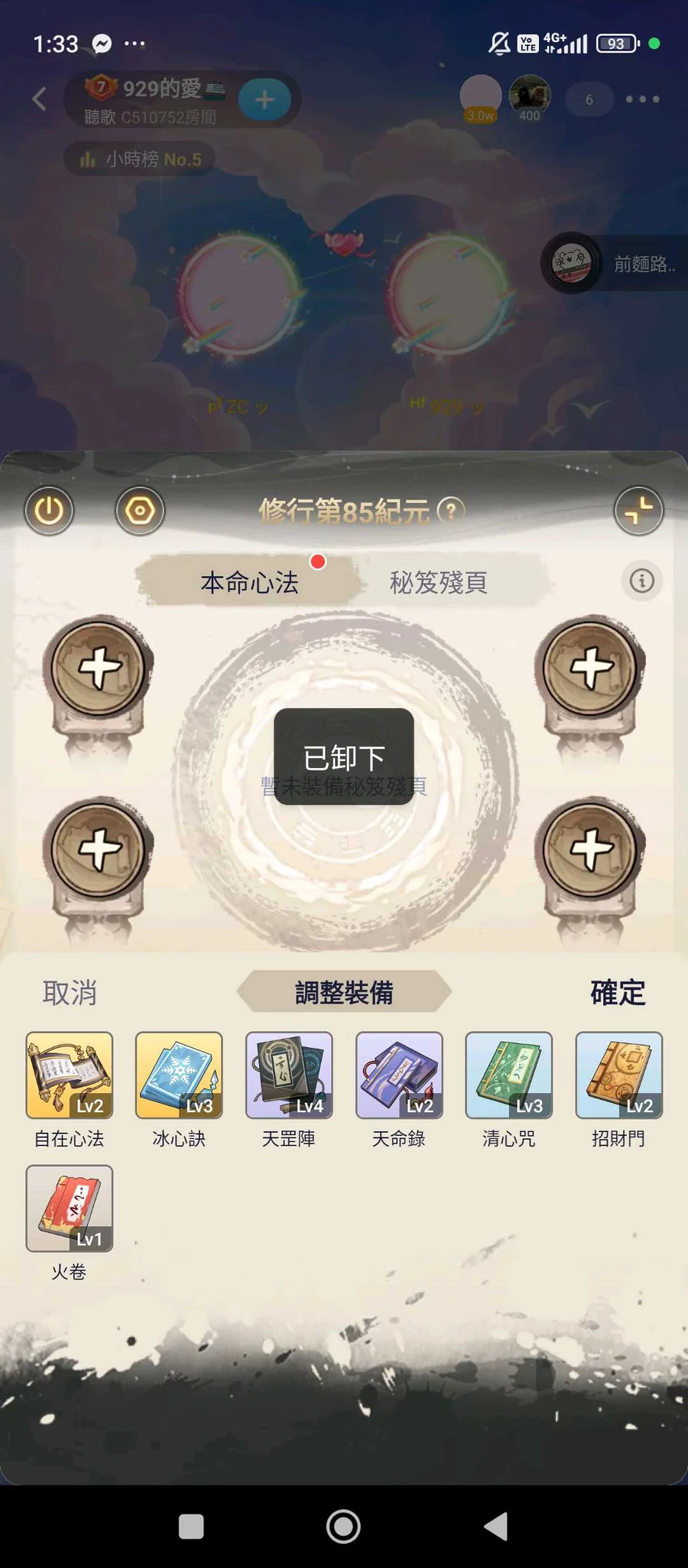688x1568 pixels.
Task: Select the 清心咒 Lv3 book
Action: pos(508,1075)
